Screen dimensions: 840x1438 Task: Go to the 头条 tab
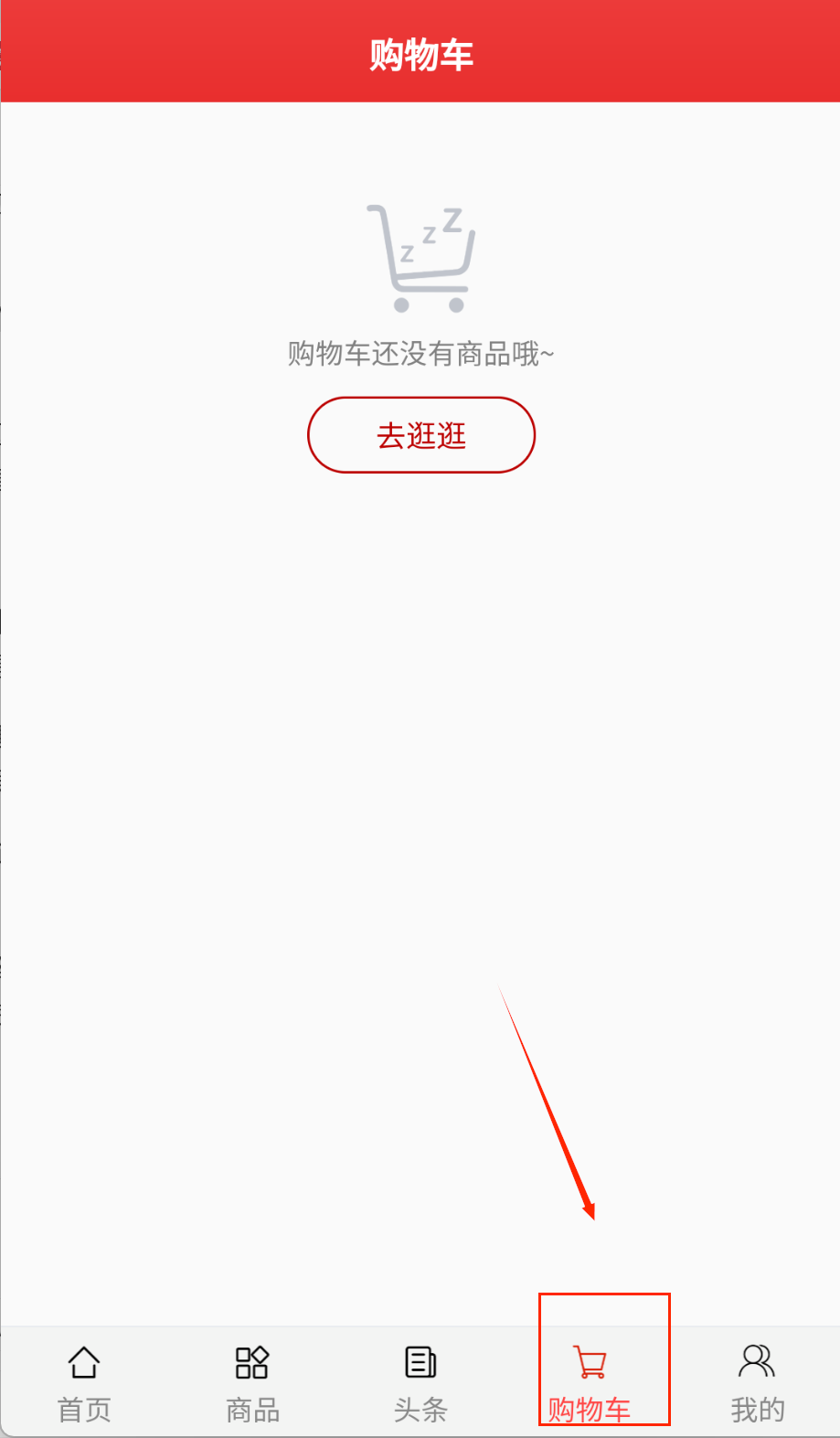click(420, 1382)
